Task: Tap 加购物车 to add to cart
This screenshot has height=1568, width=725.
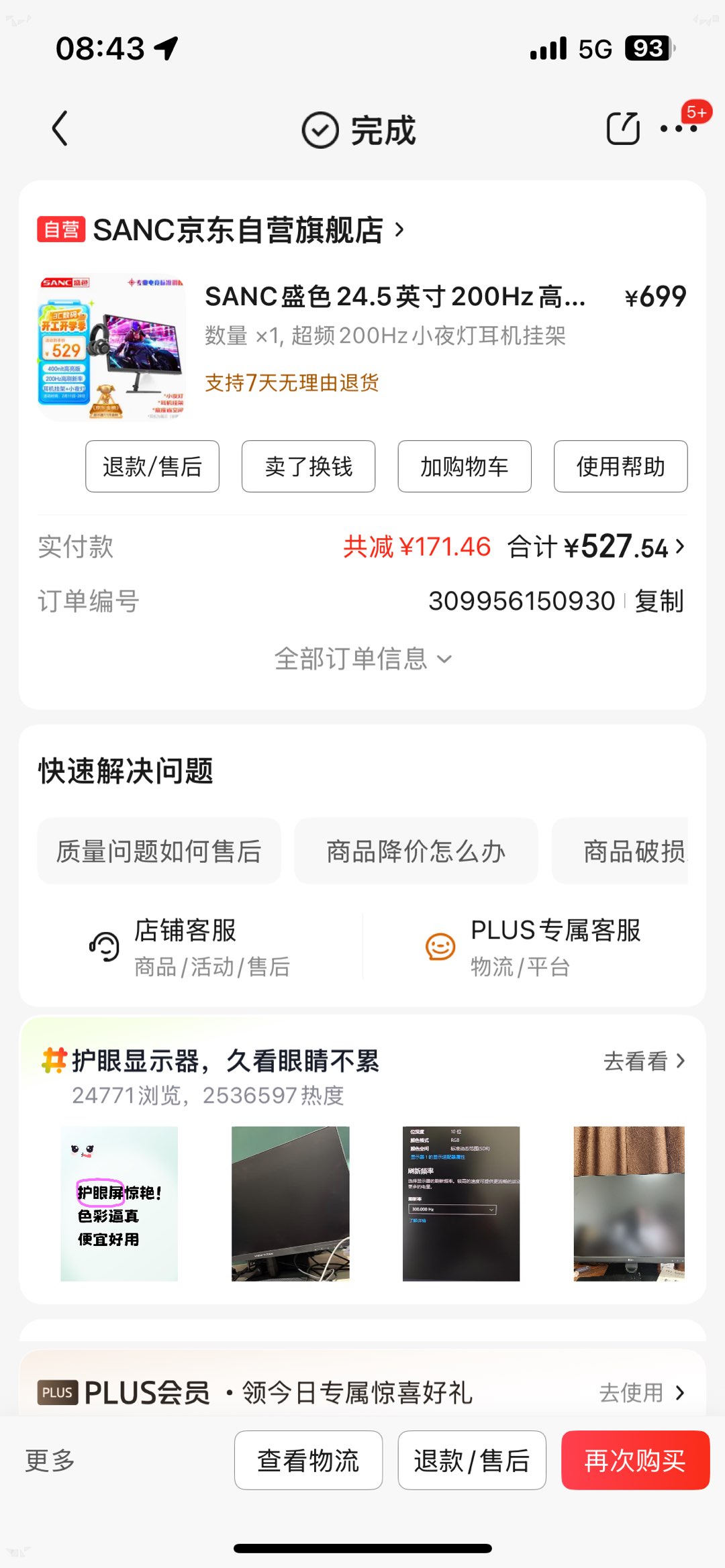Action: tap(464, 466)
